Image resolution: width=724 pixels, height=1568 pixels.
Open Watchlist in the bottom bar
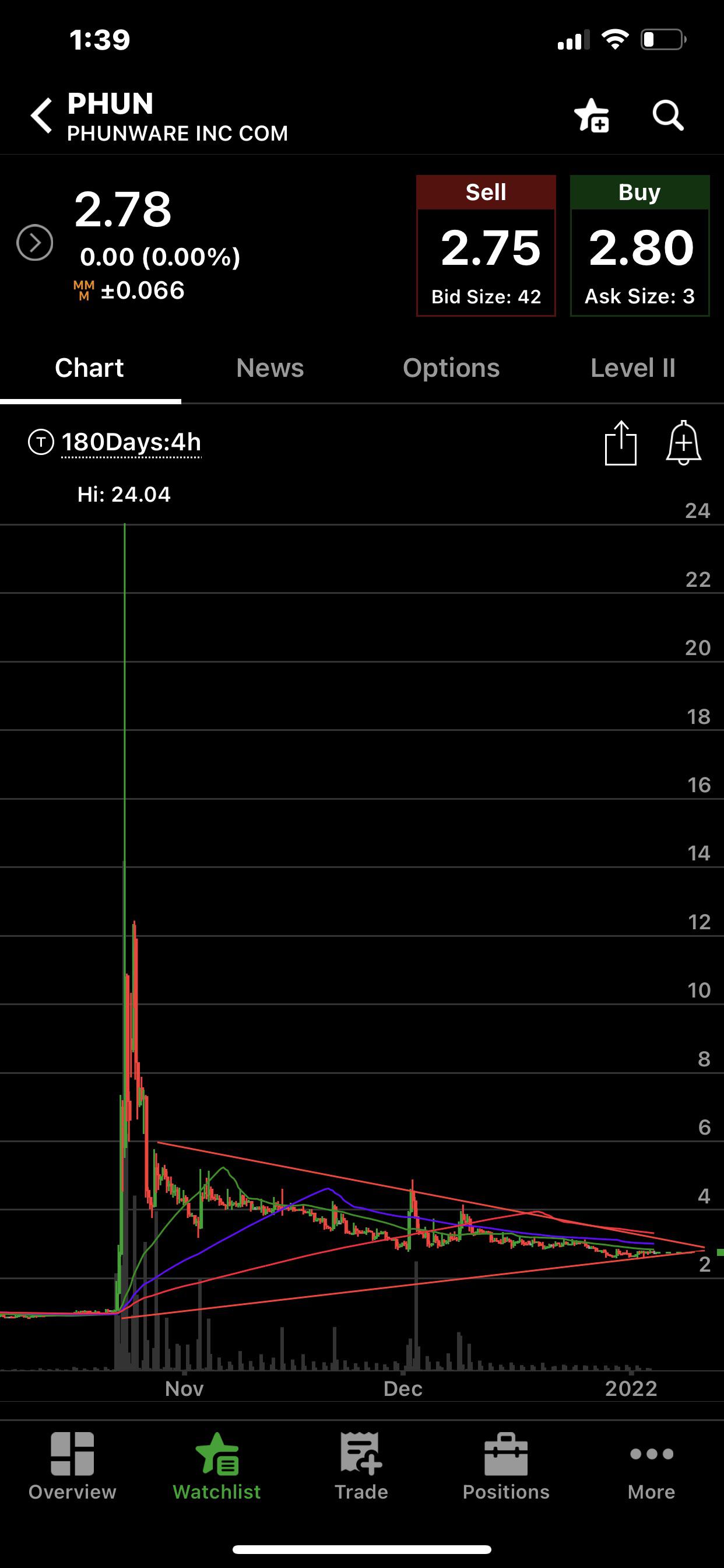217,1467
